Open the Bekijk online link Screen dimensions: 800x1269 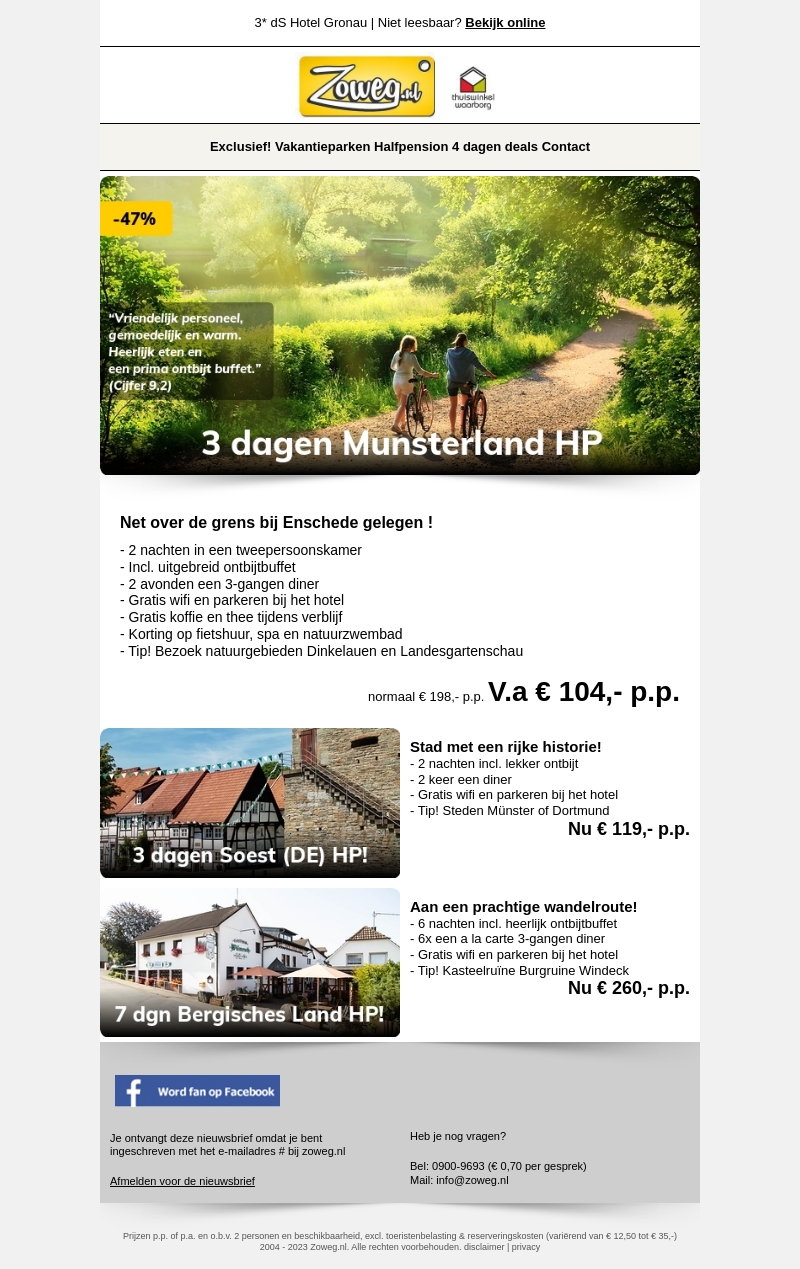[505, 23]
